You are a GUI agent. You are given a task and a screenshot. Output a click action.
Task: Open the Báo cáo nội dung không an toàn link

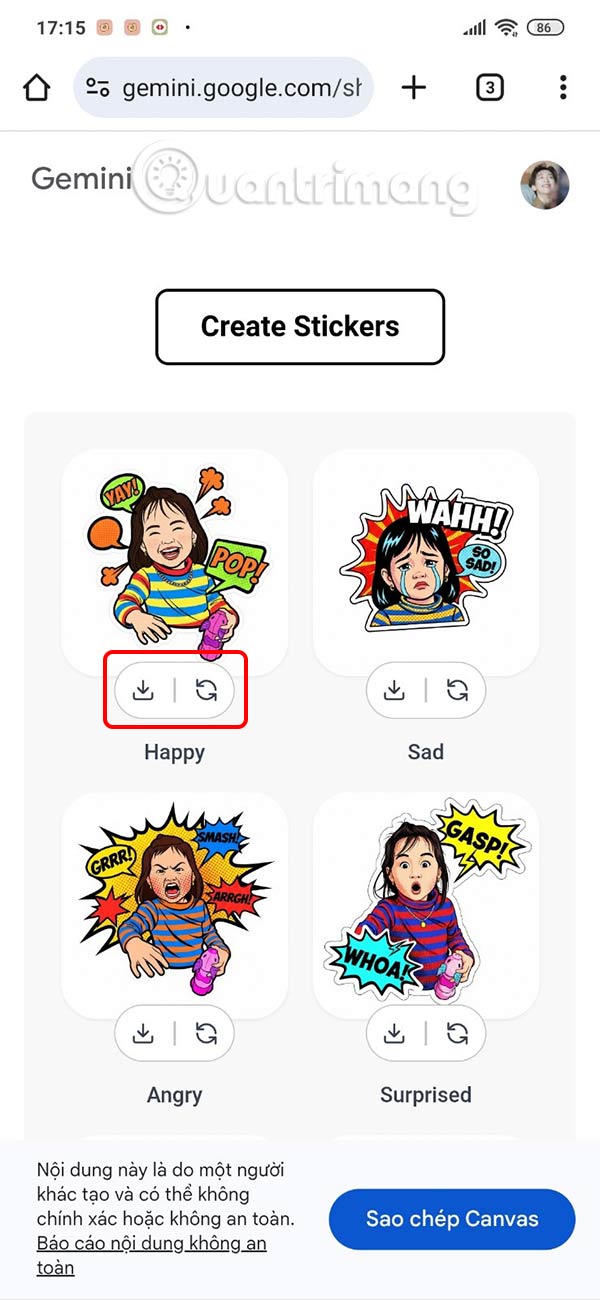tap(150, 1244)
